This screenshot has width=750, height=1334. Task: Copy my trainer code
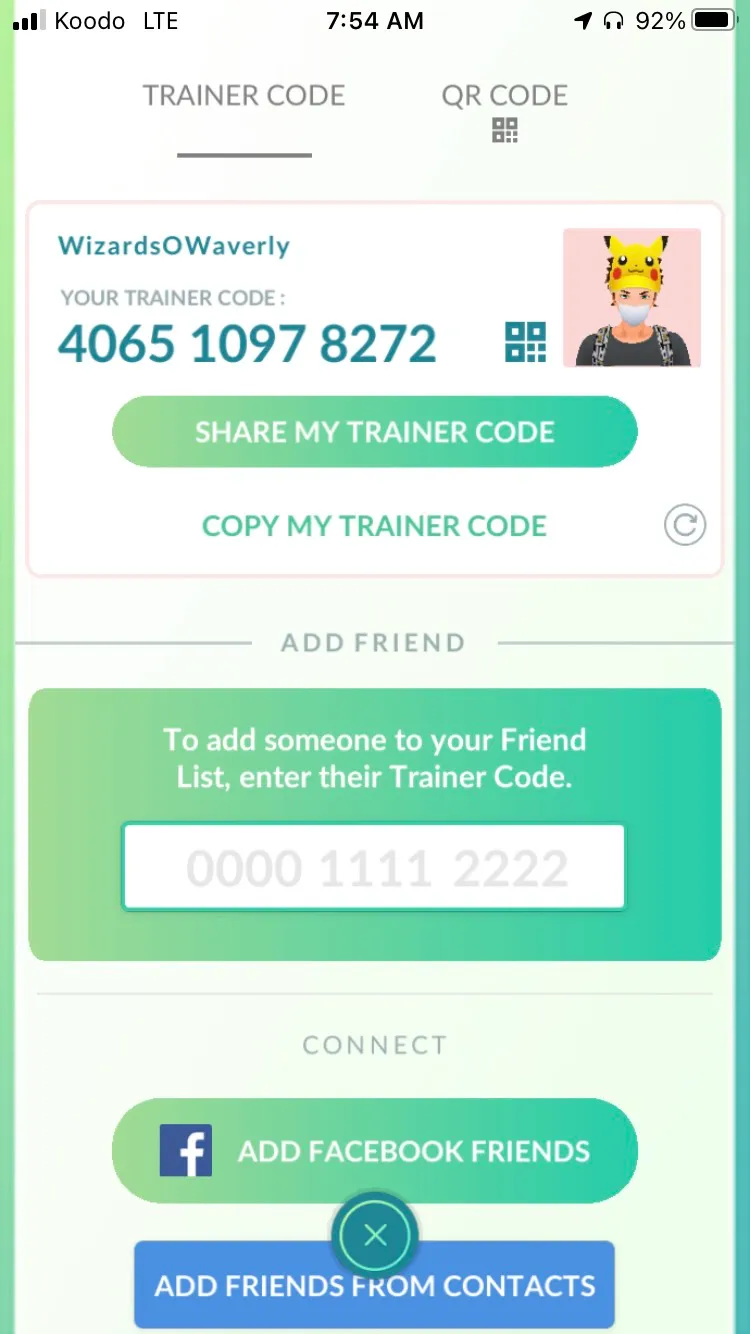374,526
